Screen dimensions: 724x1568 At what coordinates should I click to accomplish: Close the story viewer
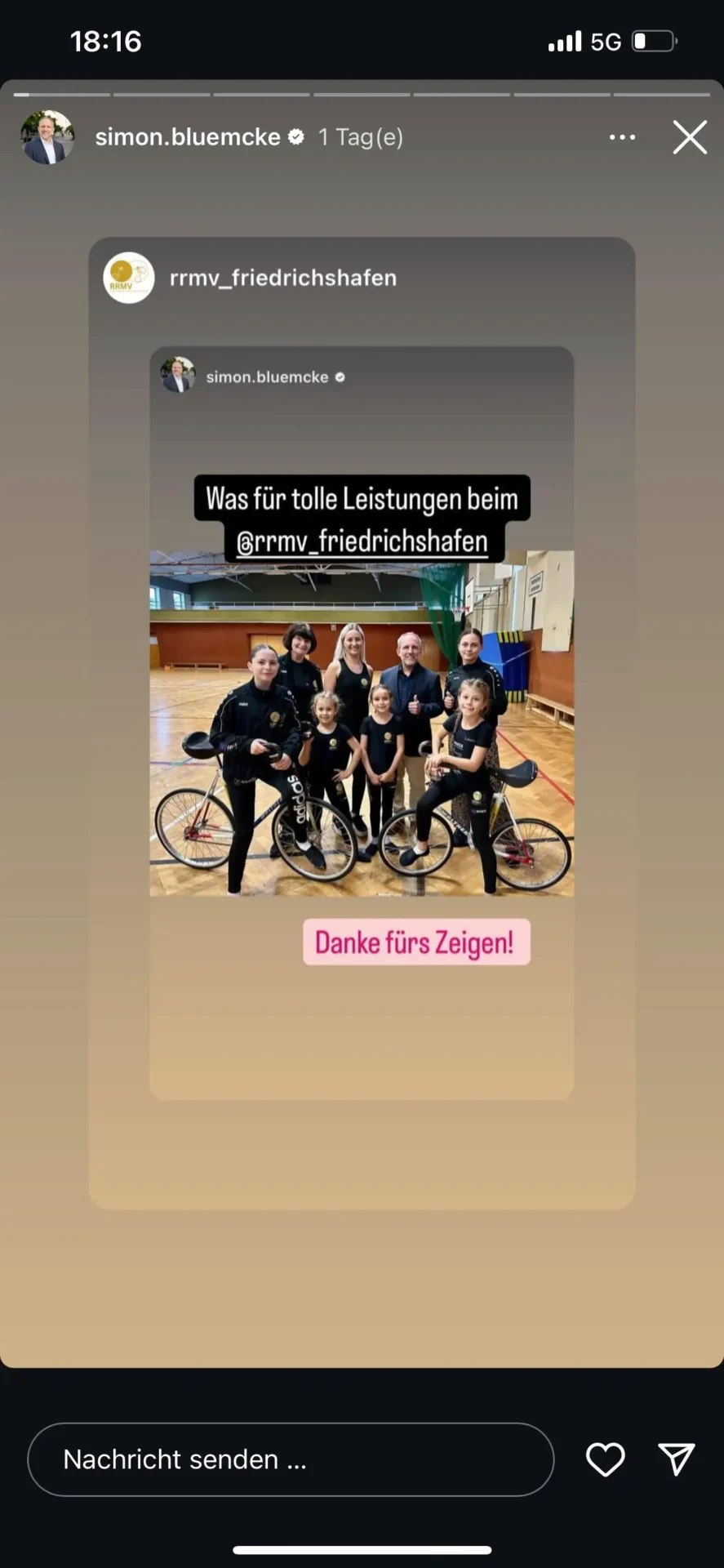tap(690, 137)
